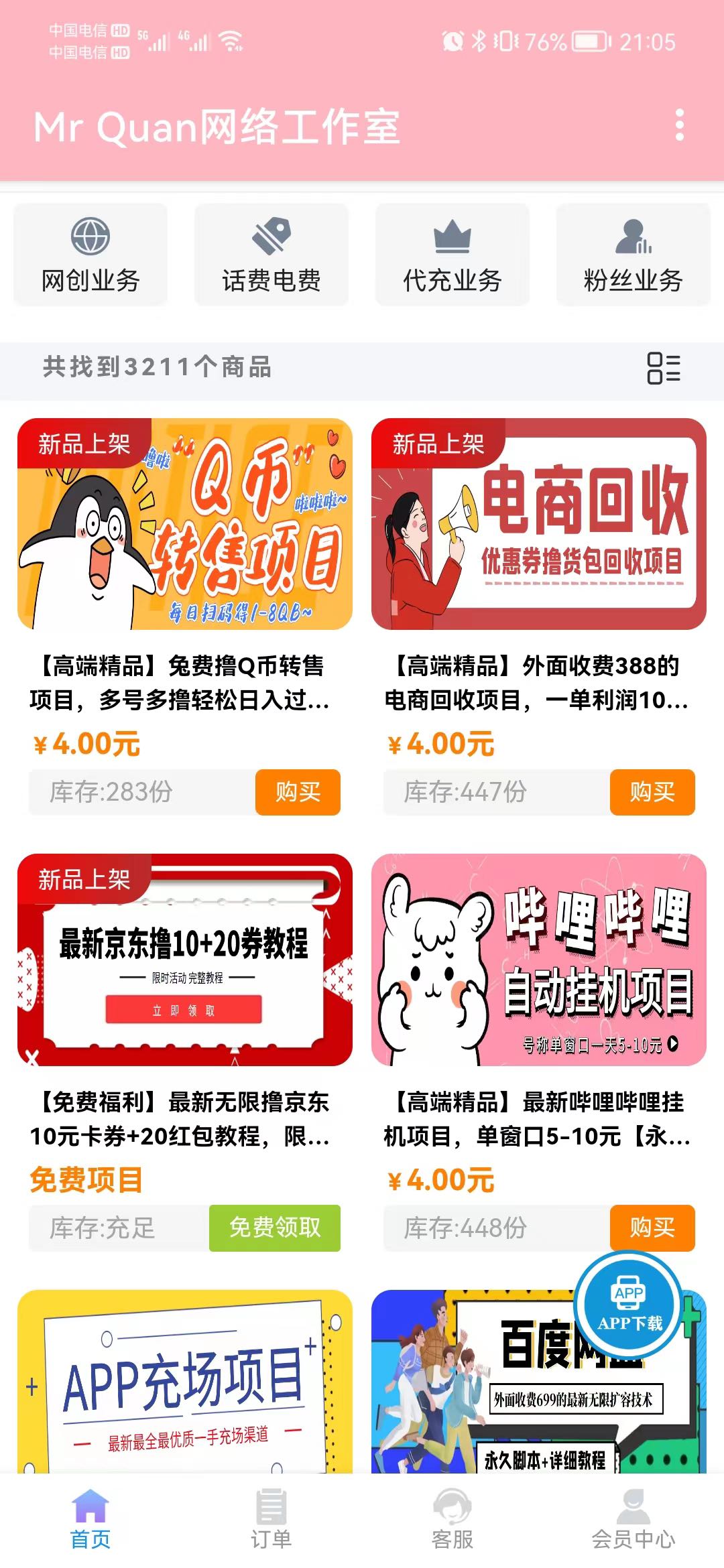
Task: Select the 代充业务 category
Action: click(x=452, y=255)
